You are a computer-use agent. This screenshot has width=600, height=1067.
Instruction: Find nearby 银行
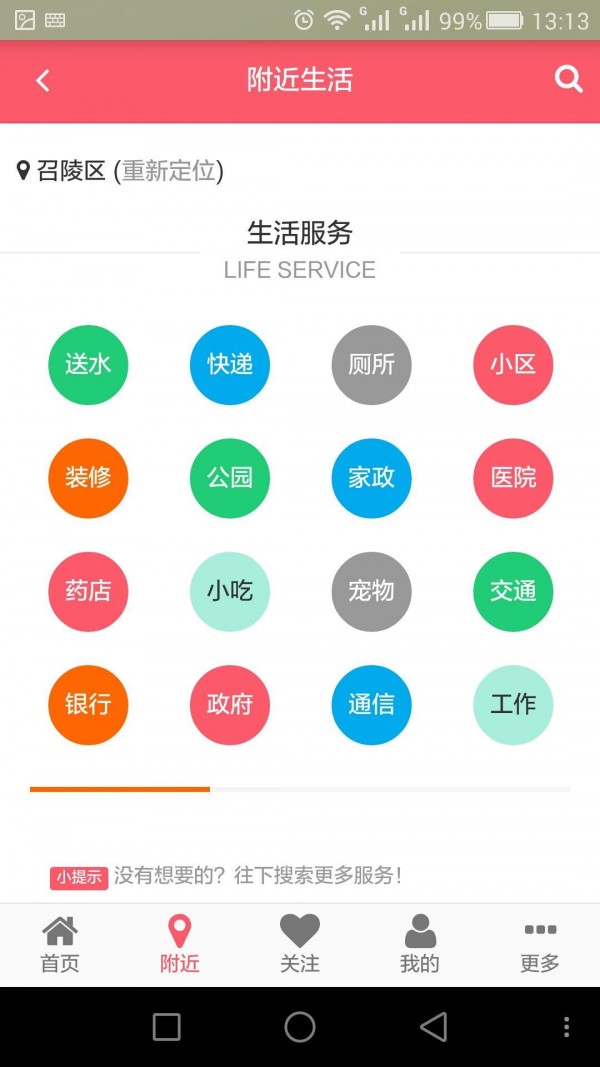point(88,705)
